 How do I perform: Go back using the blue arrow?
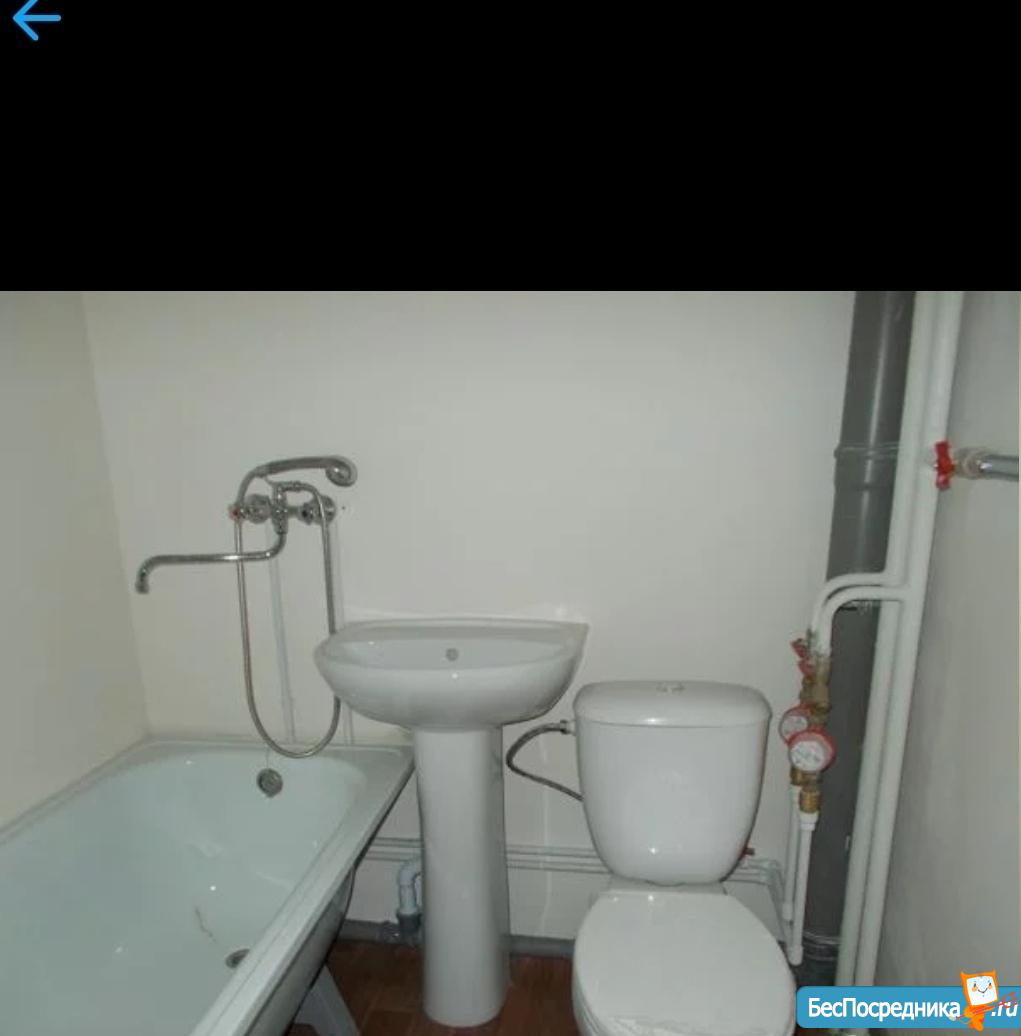(36, 19)
